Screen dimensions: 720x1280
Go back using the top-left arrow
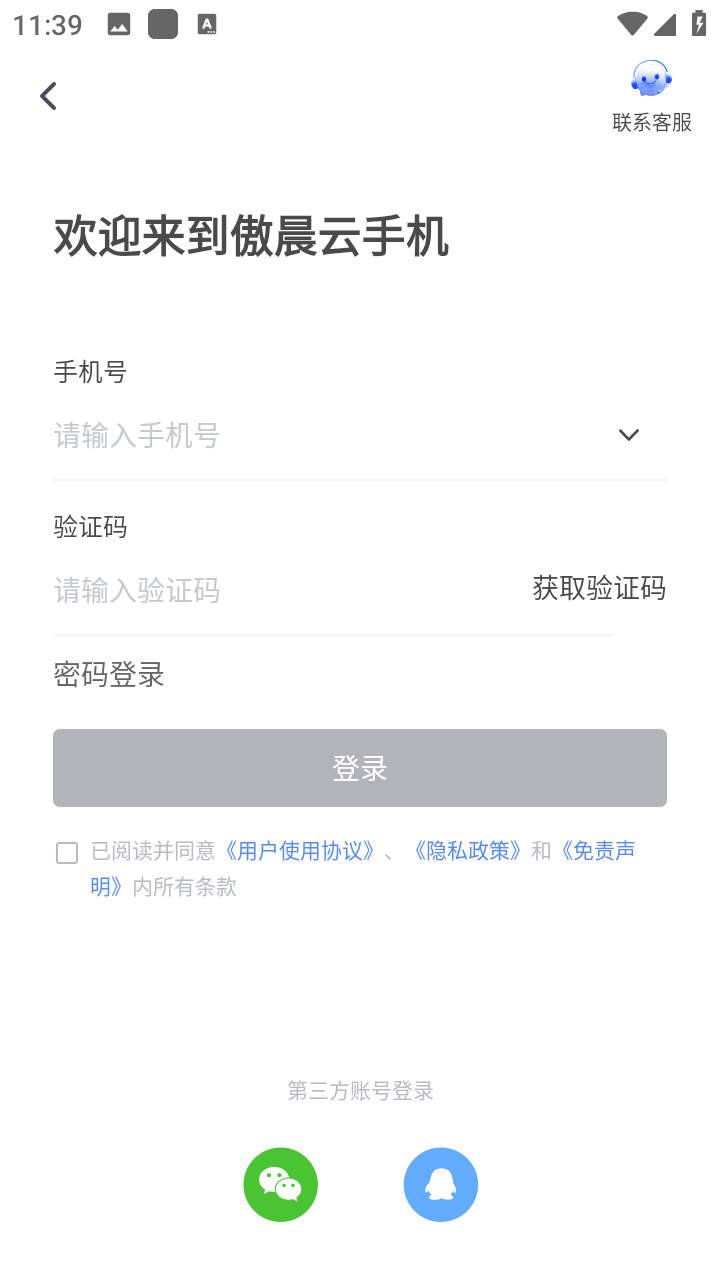tap(48, 96)
